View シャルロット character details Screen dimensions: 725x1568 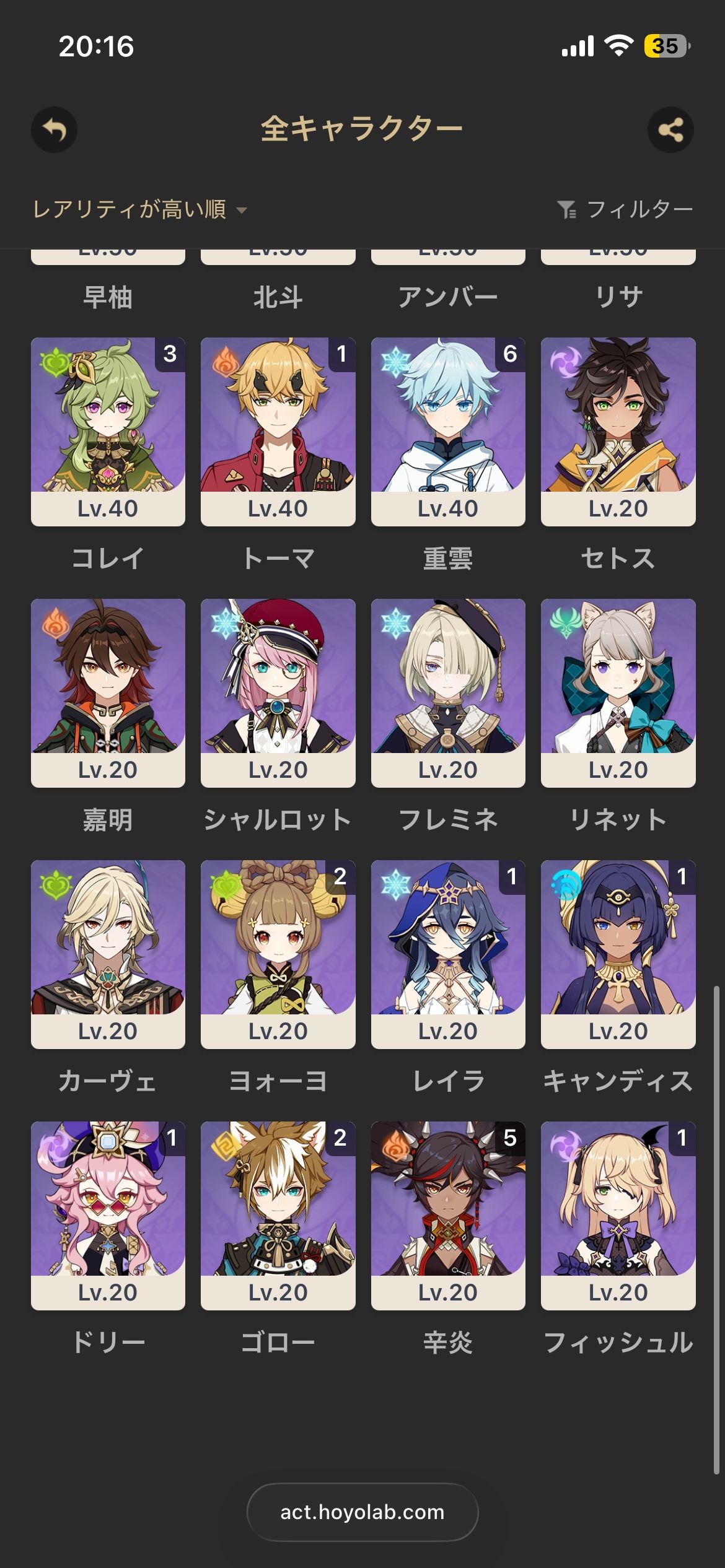click(x=278, y=693)
